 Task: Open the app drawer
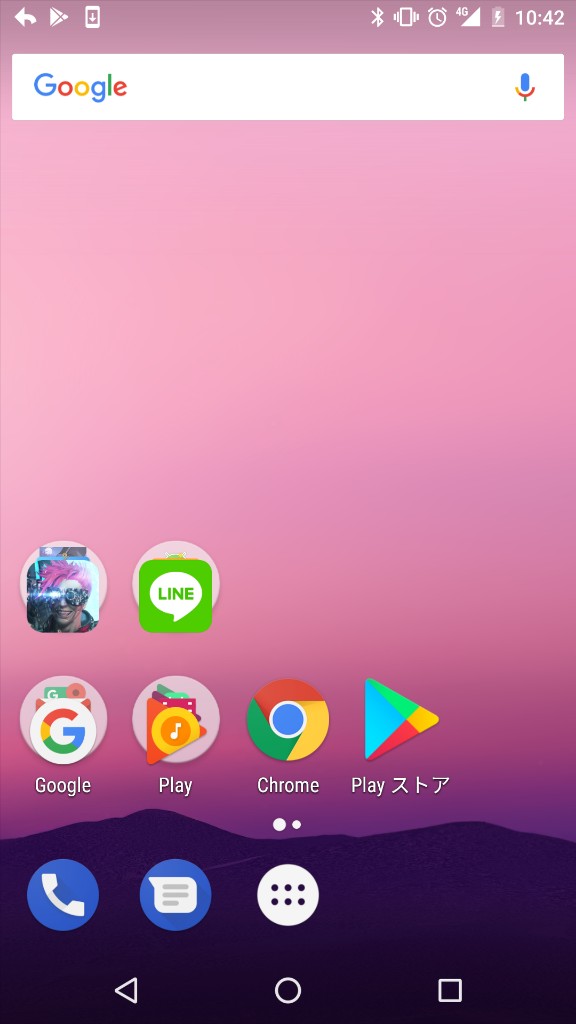[288, 895]
